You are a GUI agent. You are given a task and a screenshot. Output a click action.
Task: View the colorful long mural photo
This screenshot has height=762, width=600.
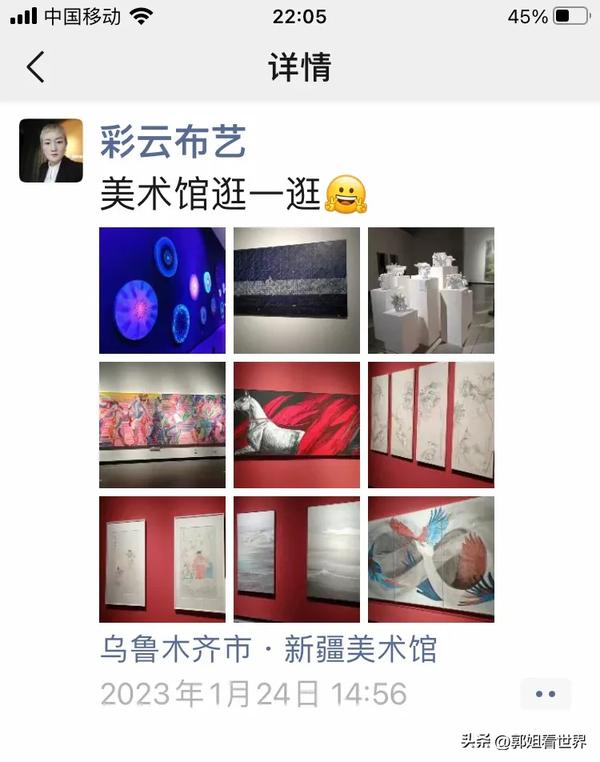[162, 424]
